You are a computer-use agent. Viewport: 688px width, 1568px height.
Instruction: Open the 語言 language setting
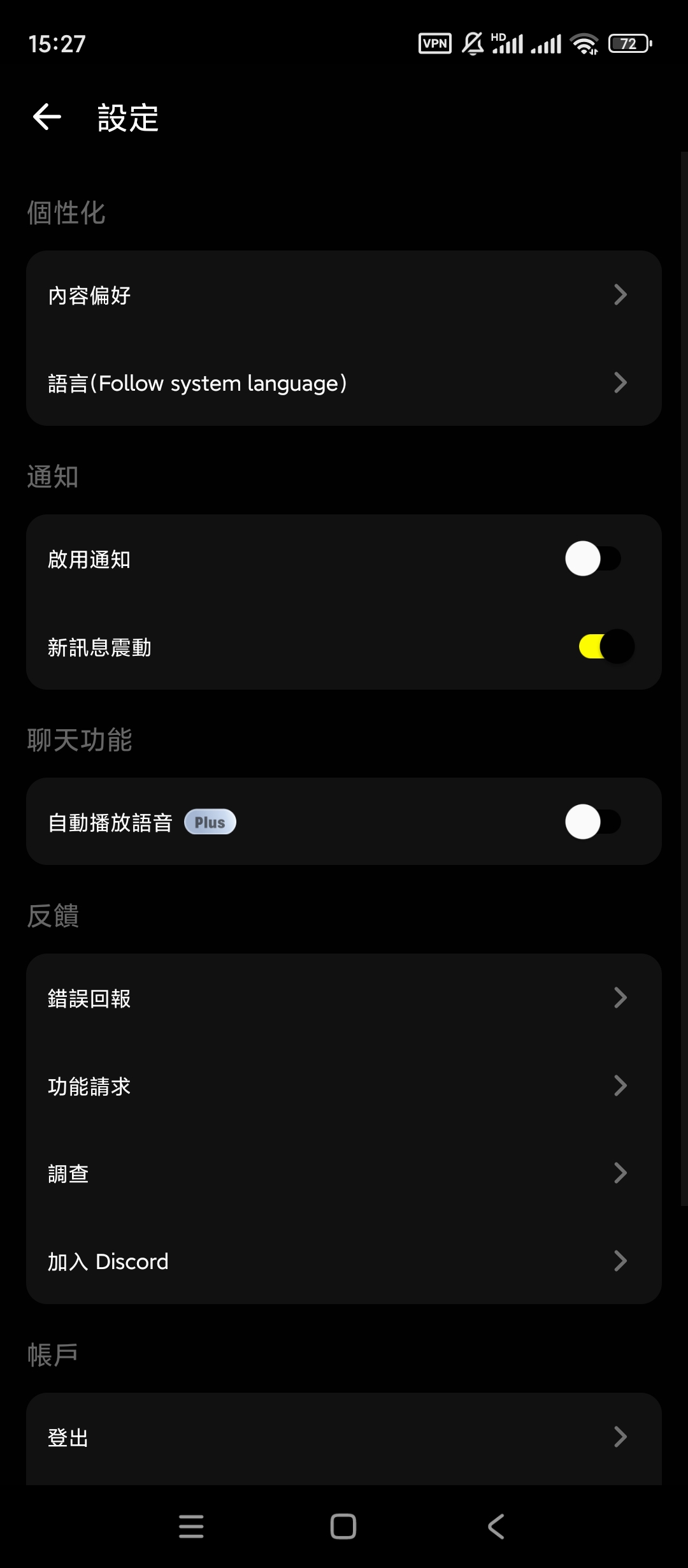coord(343,383)
